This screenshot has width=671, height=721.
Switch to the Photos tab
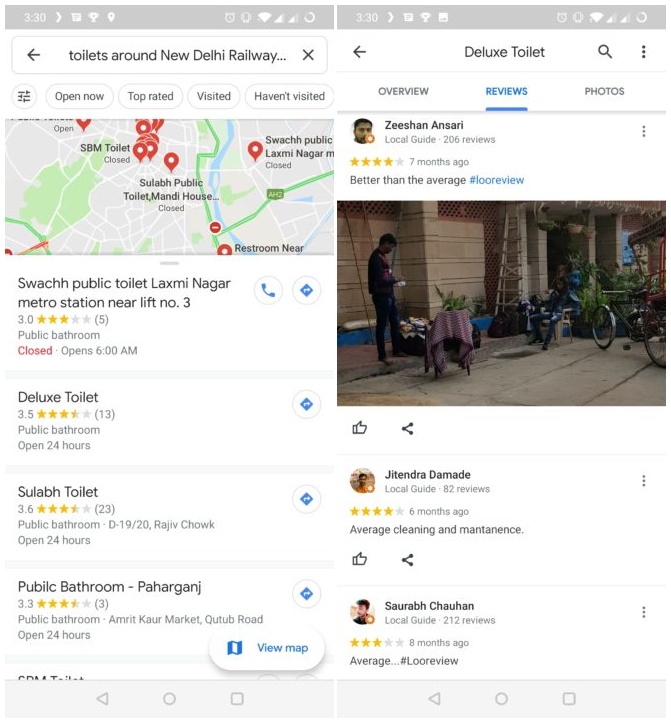(604, 91)
